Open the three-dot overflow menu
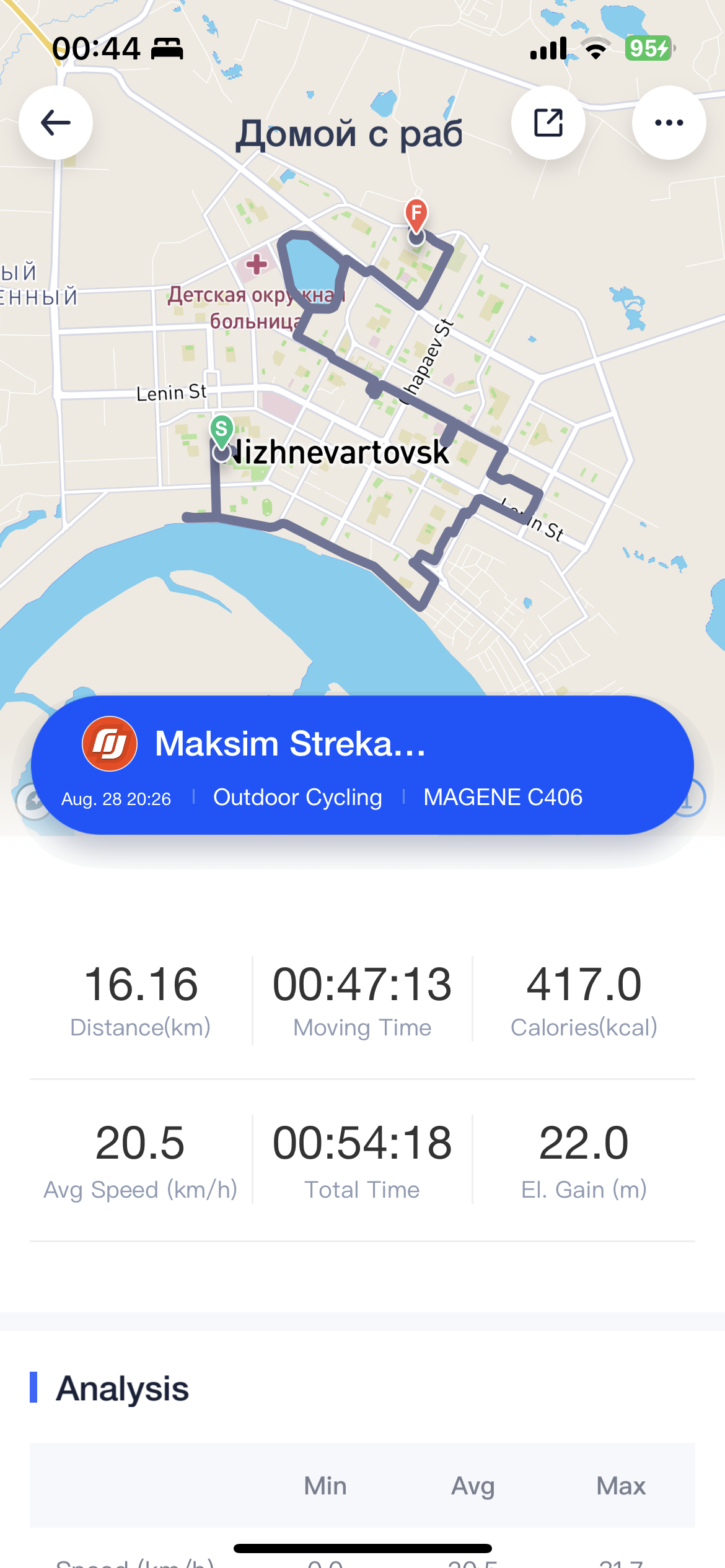This screenshot has height=1568, width=725. click(669, 123)
